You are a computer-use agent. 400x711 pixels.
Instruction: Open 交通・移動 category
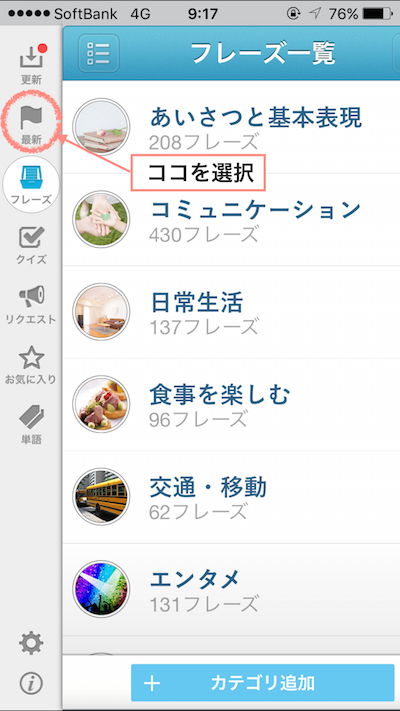tap(231, 497)
